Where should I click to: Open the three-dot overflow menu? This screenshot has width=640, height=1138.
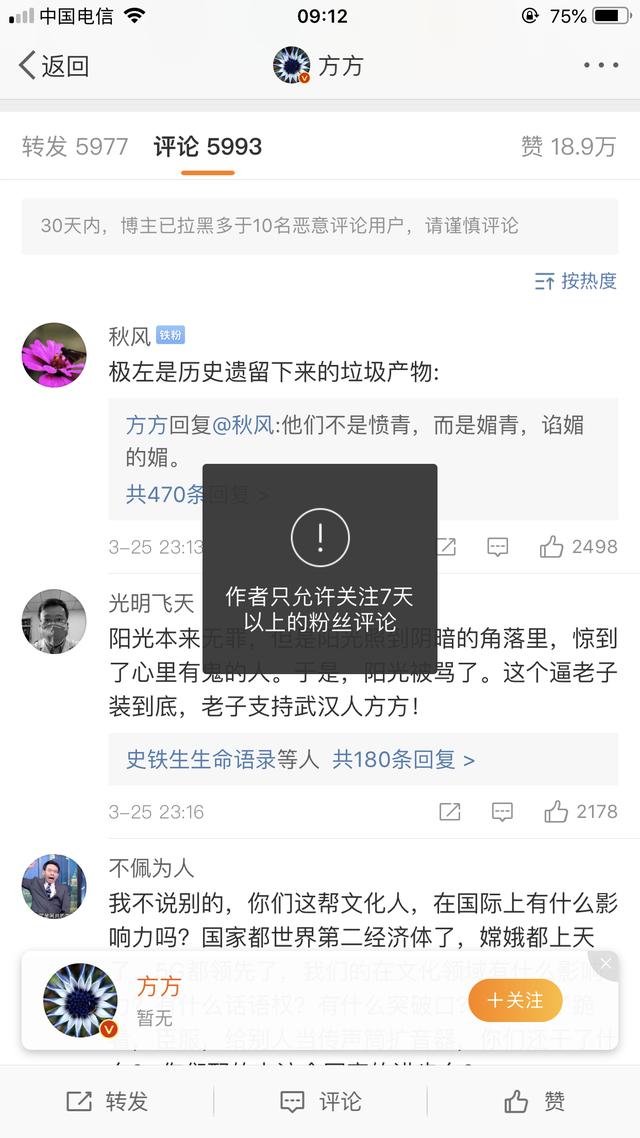click(x=601, y=65)
